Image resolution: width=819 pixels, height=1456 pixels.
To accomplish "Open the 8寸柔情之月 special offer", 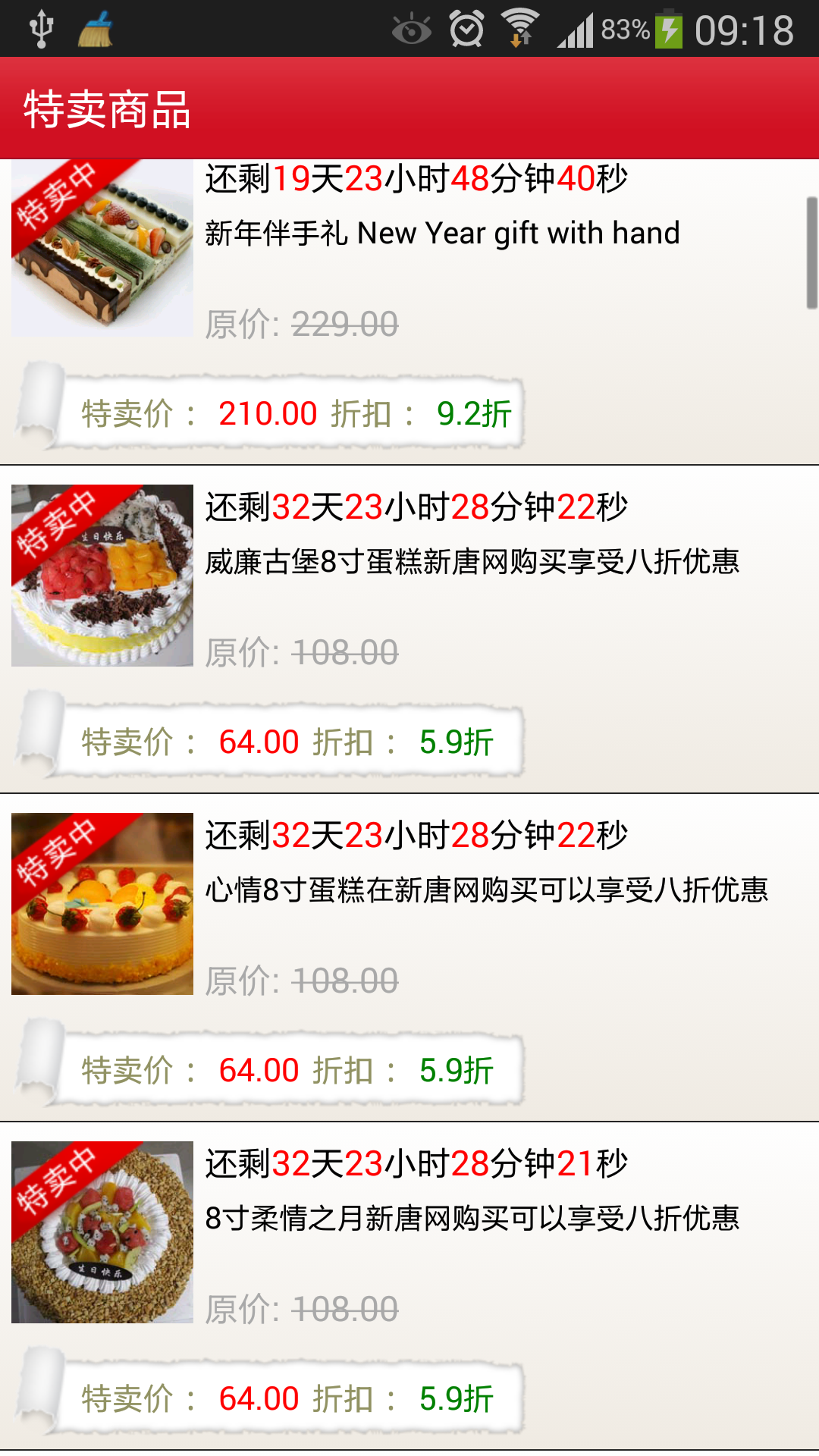I will click(472, 1219).
